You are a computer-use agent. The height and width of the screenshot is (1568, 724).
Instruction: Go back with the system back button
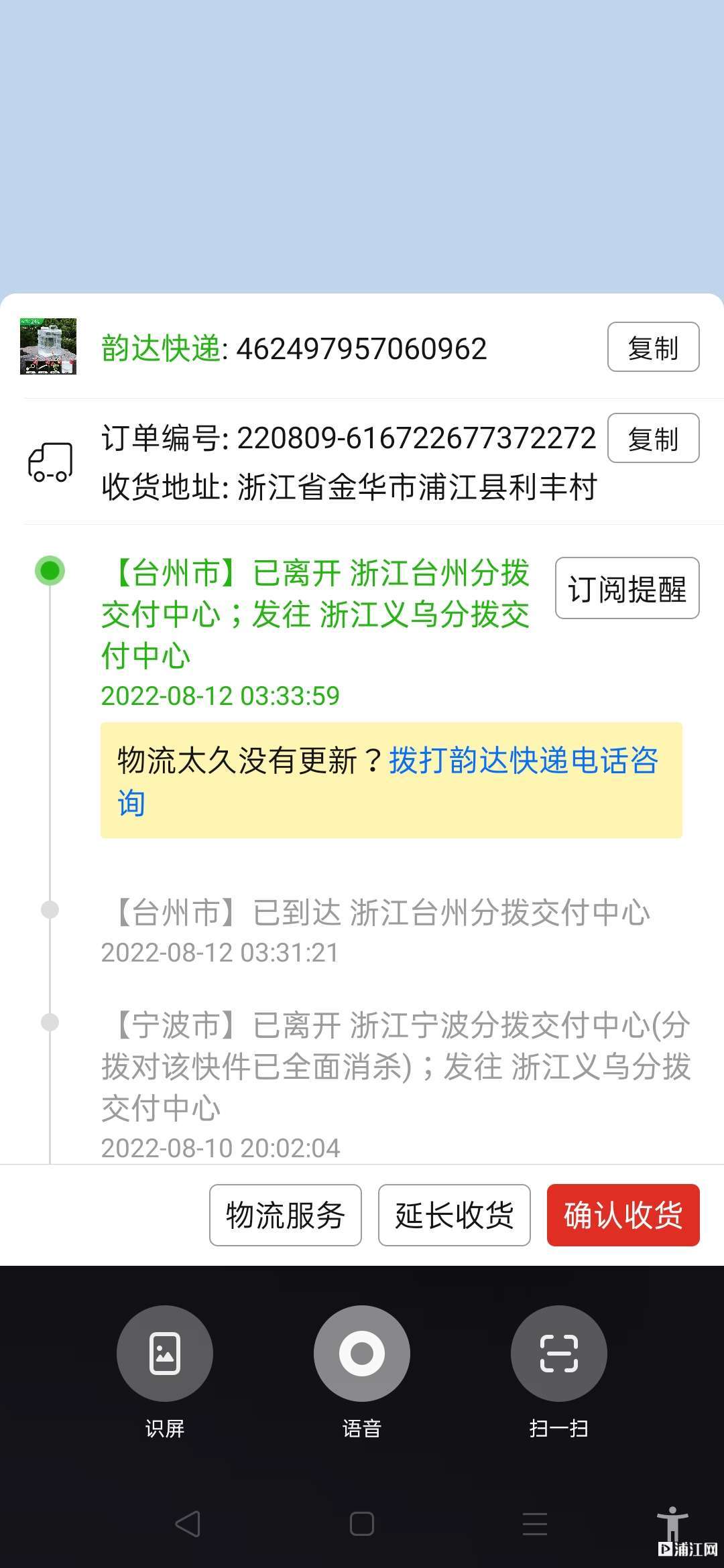tap(188, 1524)
